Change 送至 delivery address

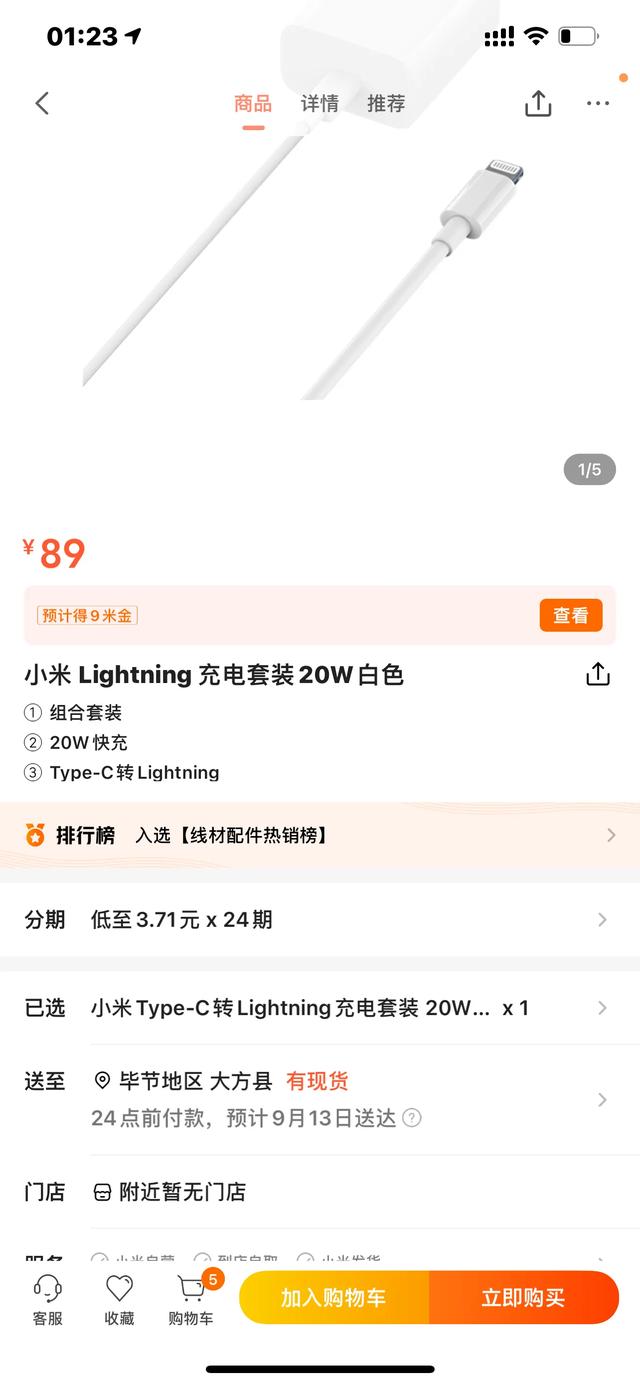tap(320, 1098)
